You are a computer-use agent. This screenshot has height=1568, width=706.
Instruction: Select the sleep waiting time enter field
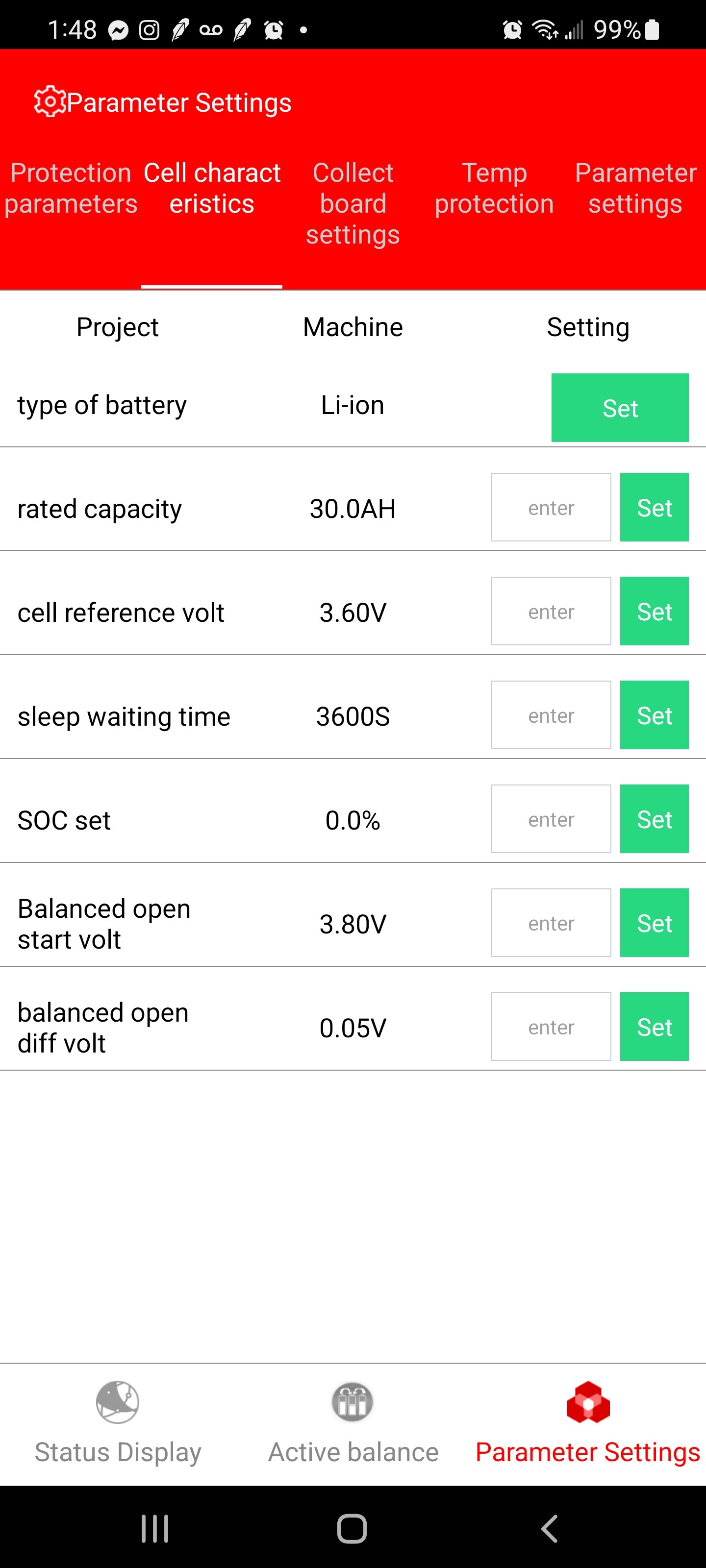pyautogui.click(x=551, y=715)
